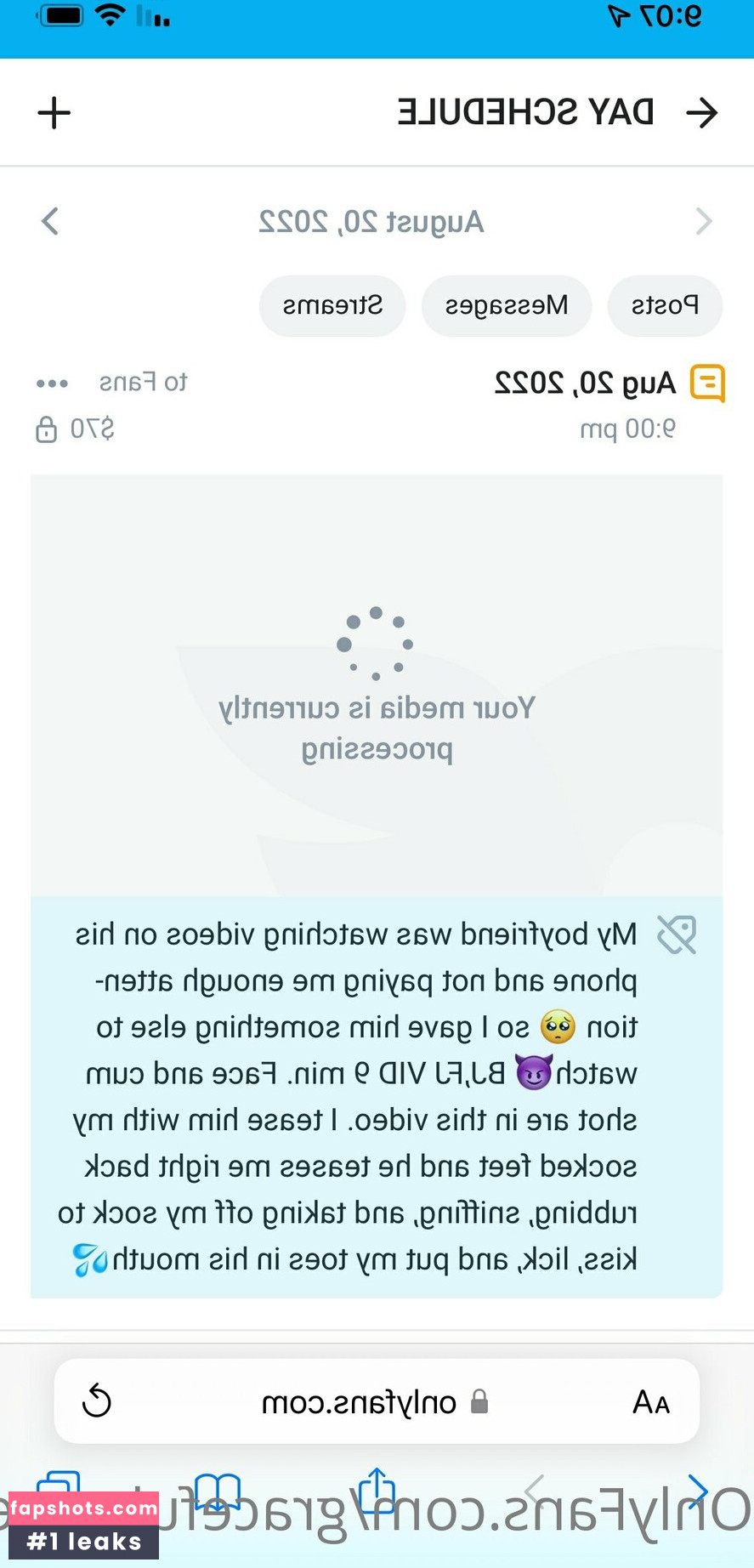Select the Posts filter chip
This screenshot has height=1568, width=754.
[x=665, y=305]
